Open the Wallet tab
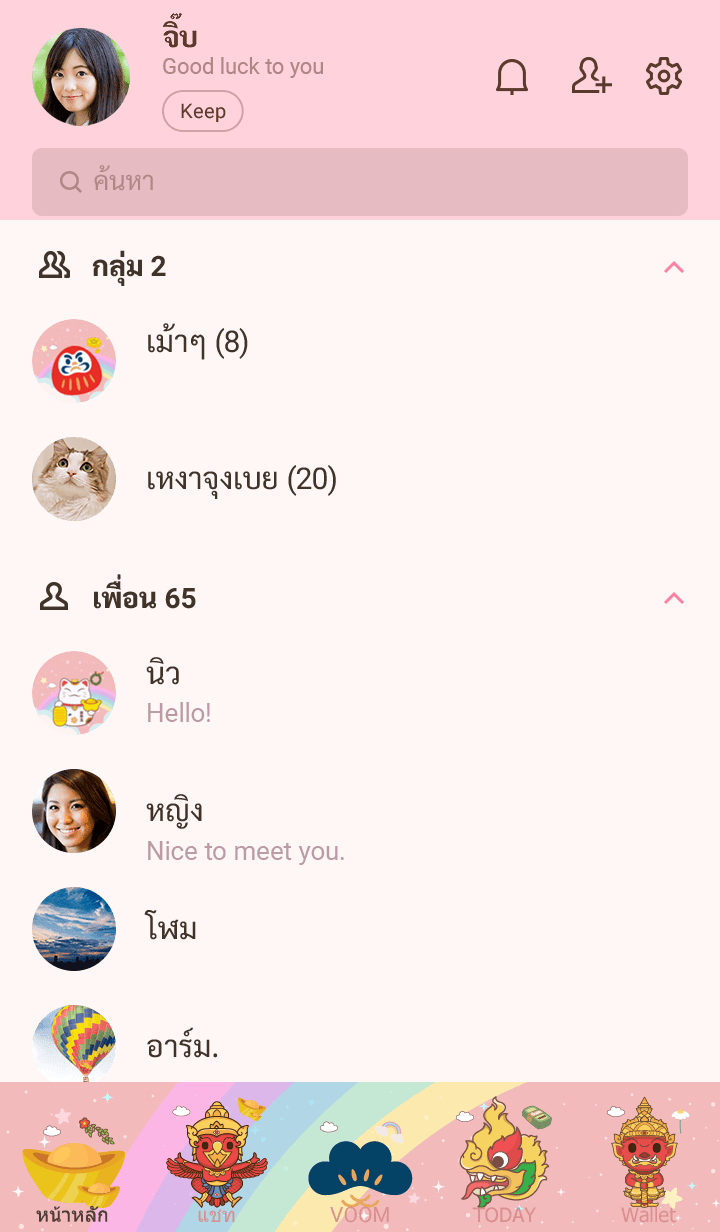The height and width of the screenshot is (1232, 720). [648, 1160]
